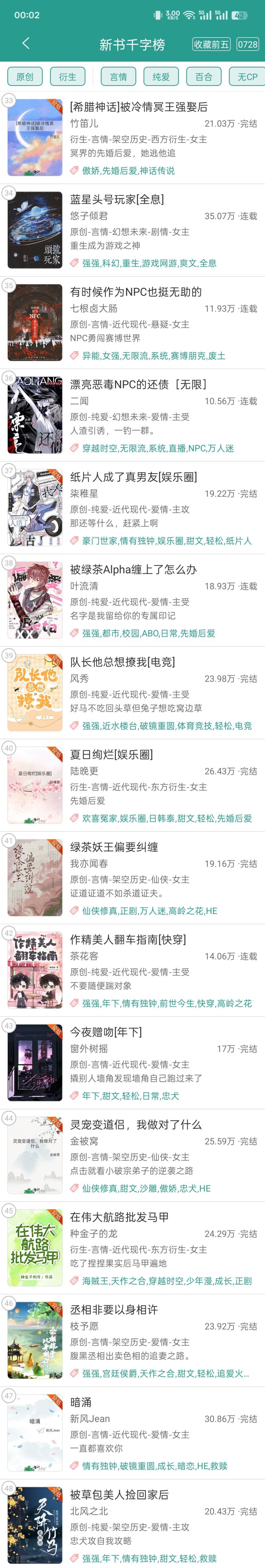Open 今夜赠吻[年下] by 窗外树摇
265x1568 pixels.
106,1032
